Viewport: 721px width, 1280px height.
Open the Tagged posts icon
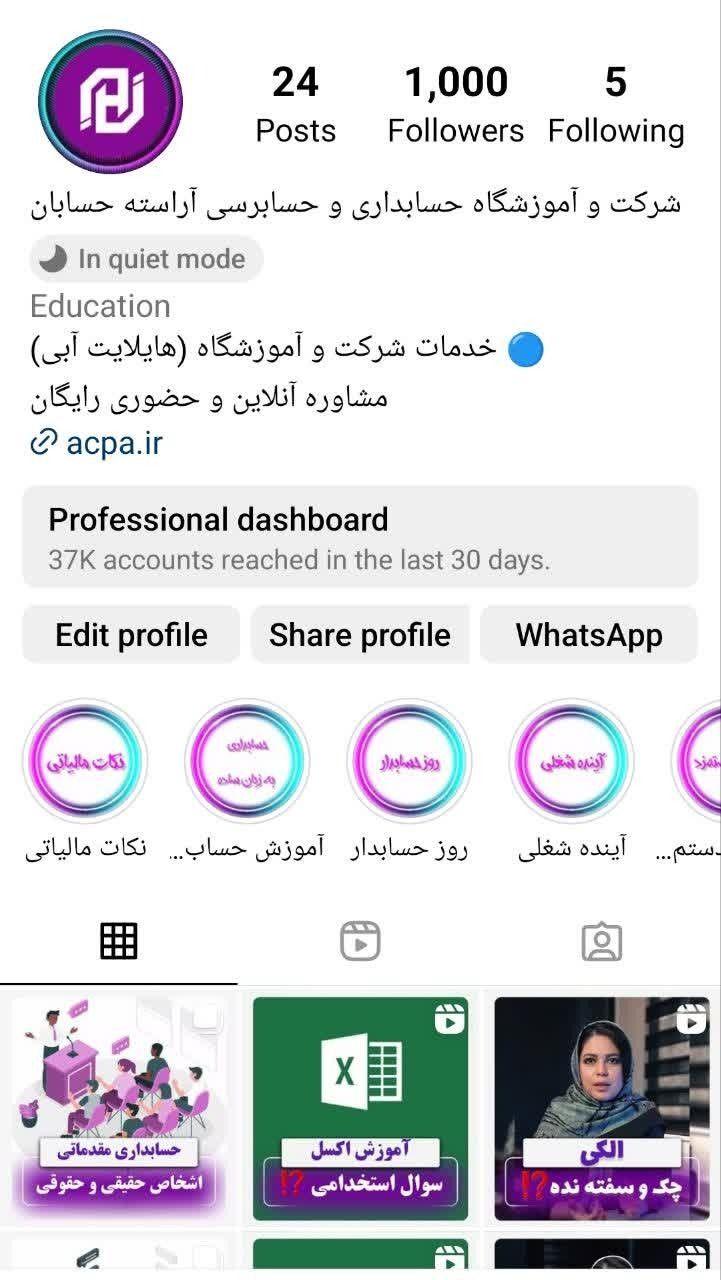602,940
